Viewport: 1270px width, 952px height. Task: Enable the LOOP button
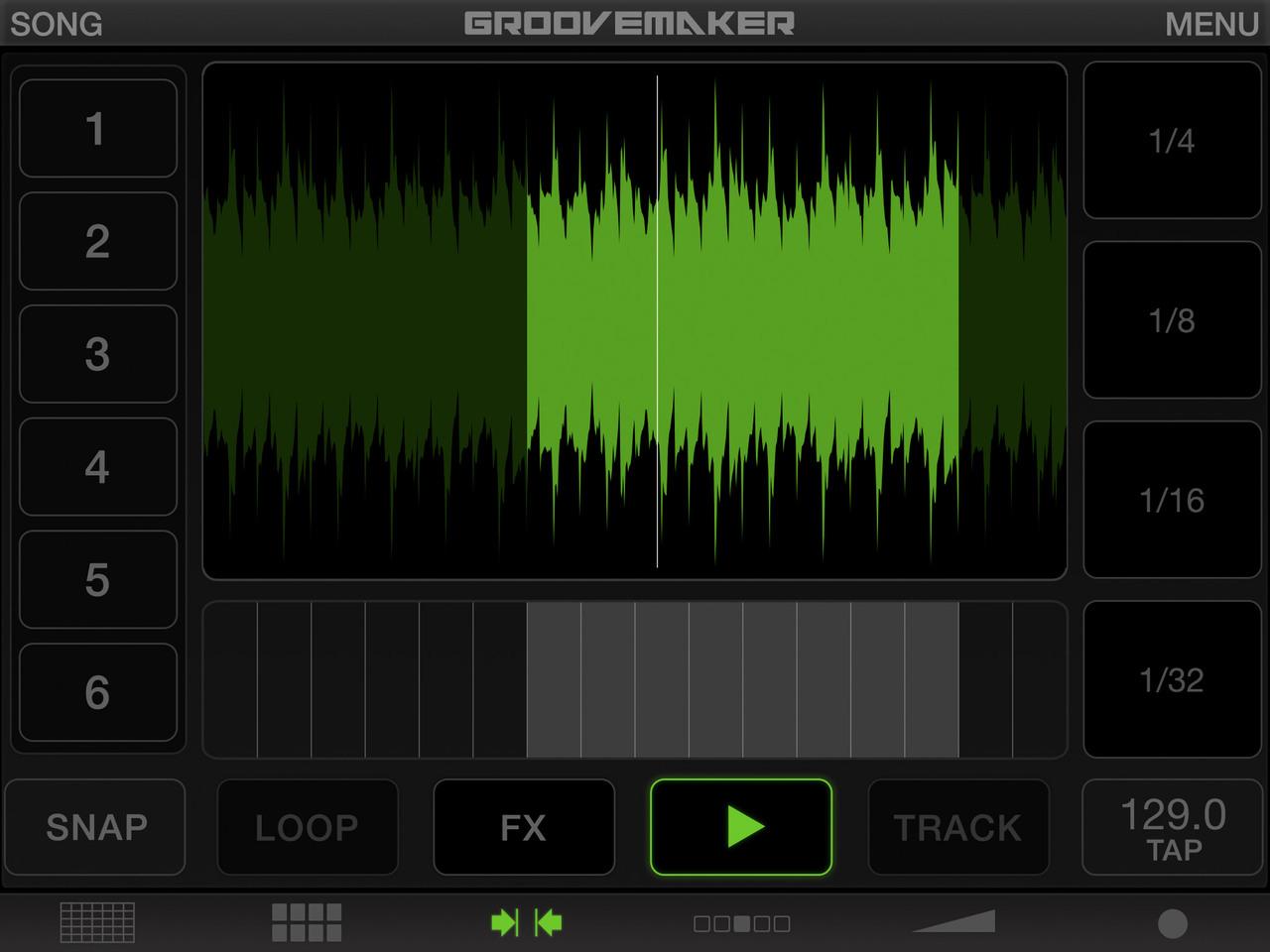pos(307,827)
